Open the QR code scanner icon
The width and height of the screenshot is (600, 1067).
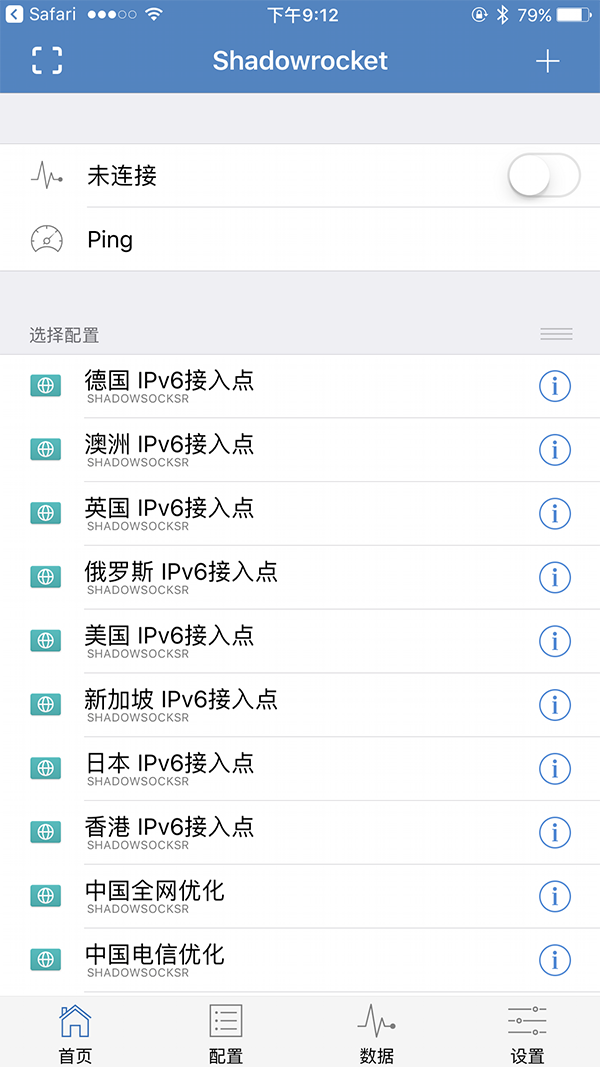(47, 61)
